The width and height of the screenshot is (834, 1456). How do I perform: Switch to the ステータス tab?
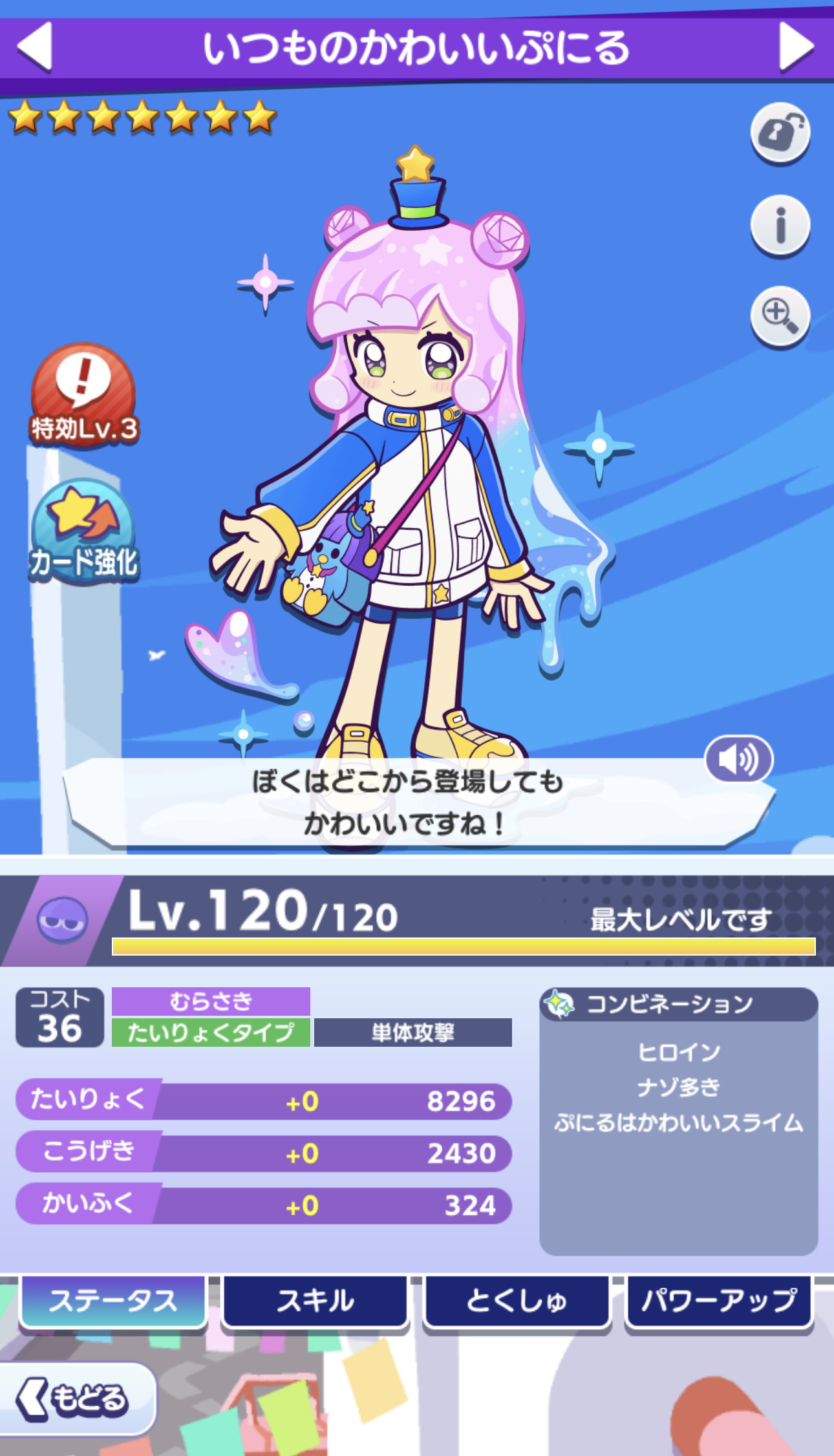(114, 1301)
